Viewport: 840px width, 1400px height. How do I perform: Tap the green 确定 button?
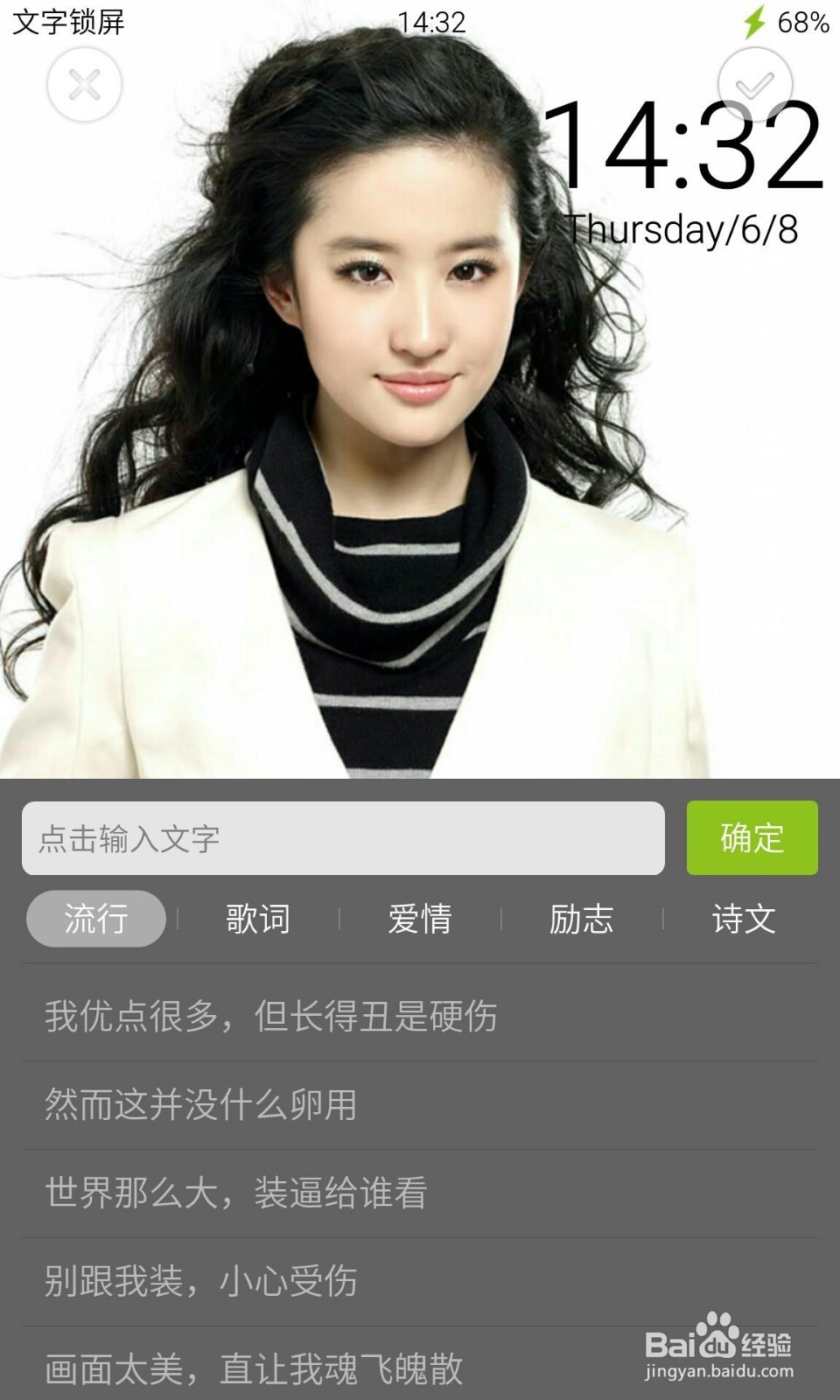pos(752,838)
